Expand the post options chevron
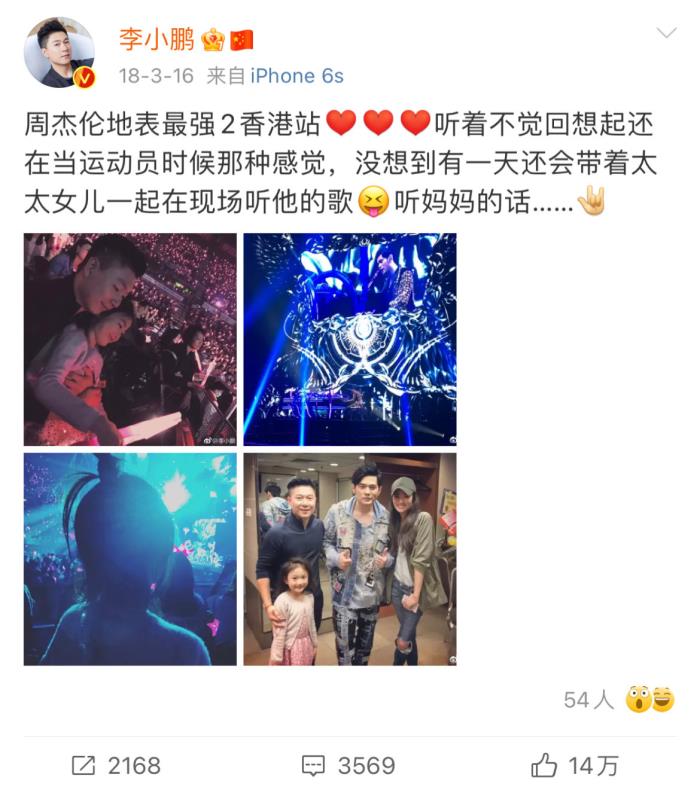700x793 pixels. [666, 34]
